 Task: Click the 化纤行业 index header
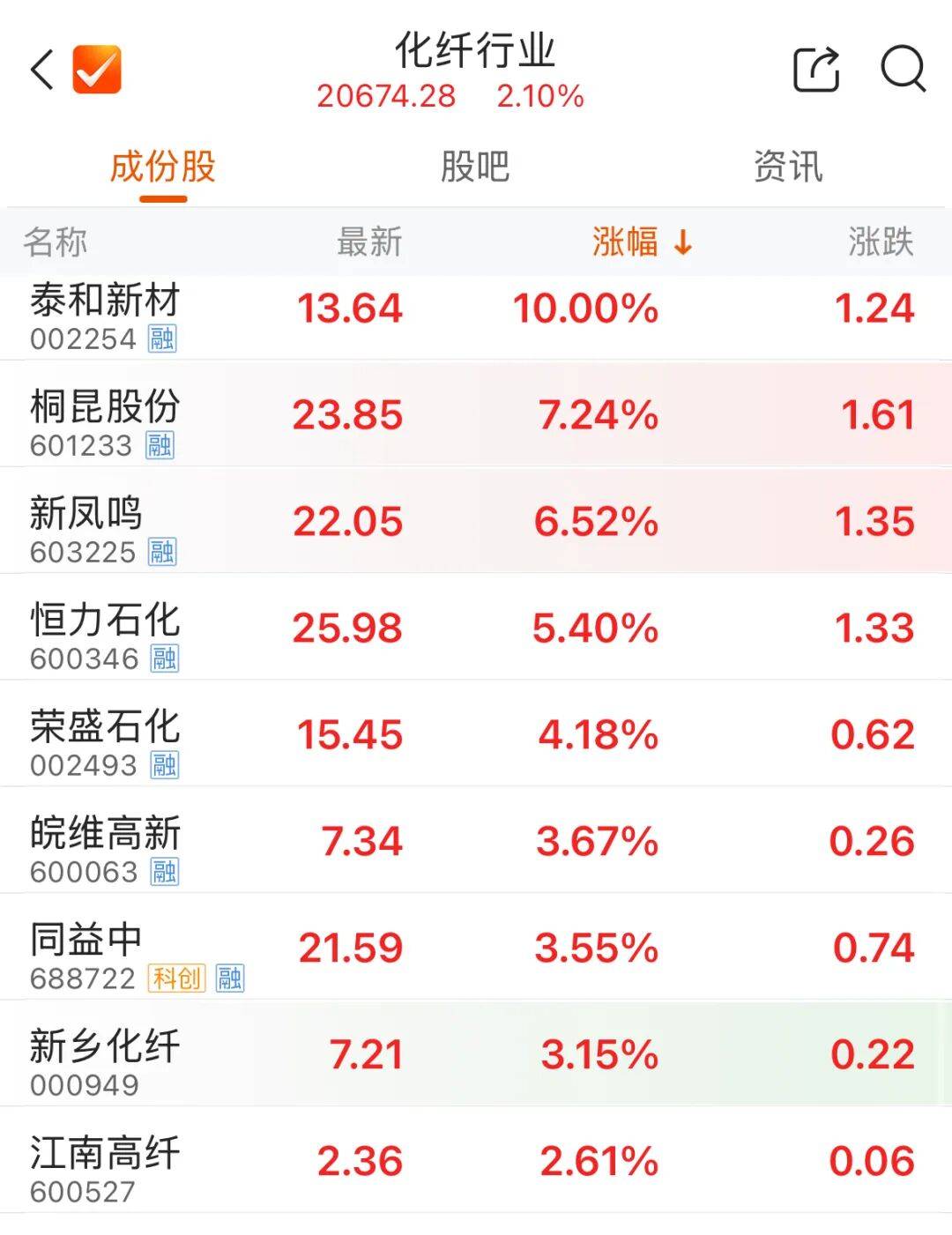pos(476,50)
